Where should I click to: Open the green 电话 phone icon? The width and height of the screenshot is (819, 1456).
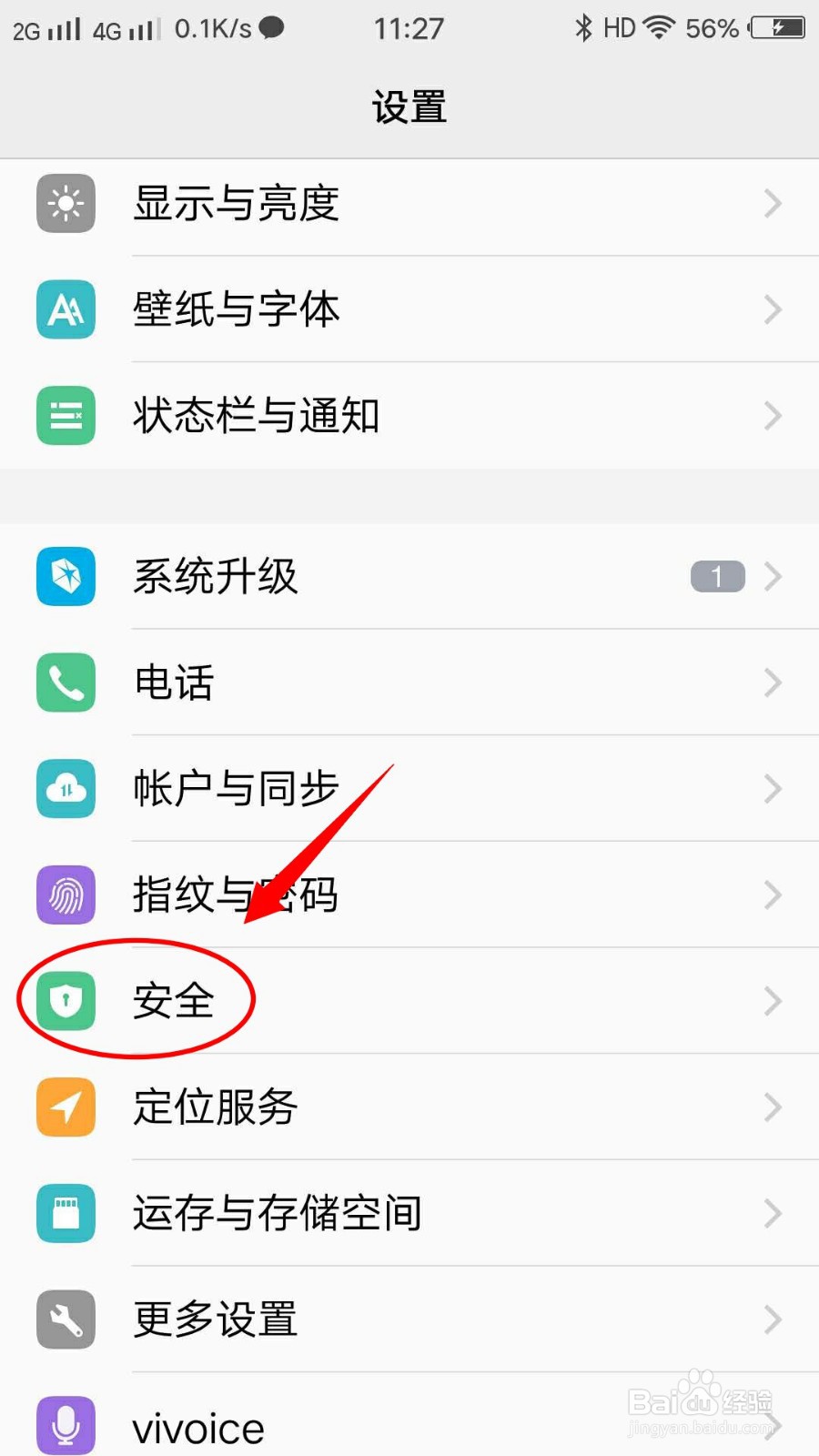coord(65,682)
